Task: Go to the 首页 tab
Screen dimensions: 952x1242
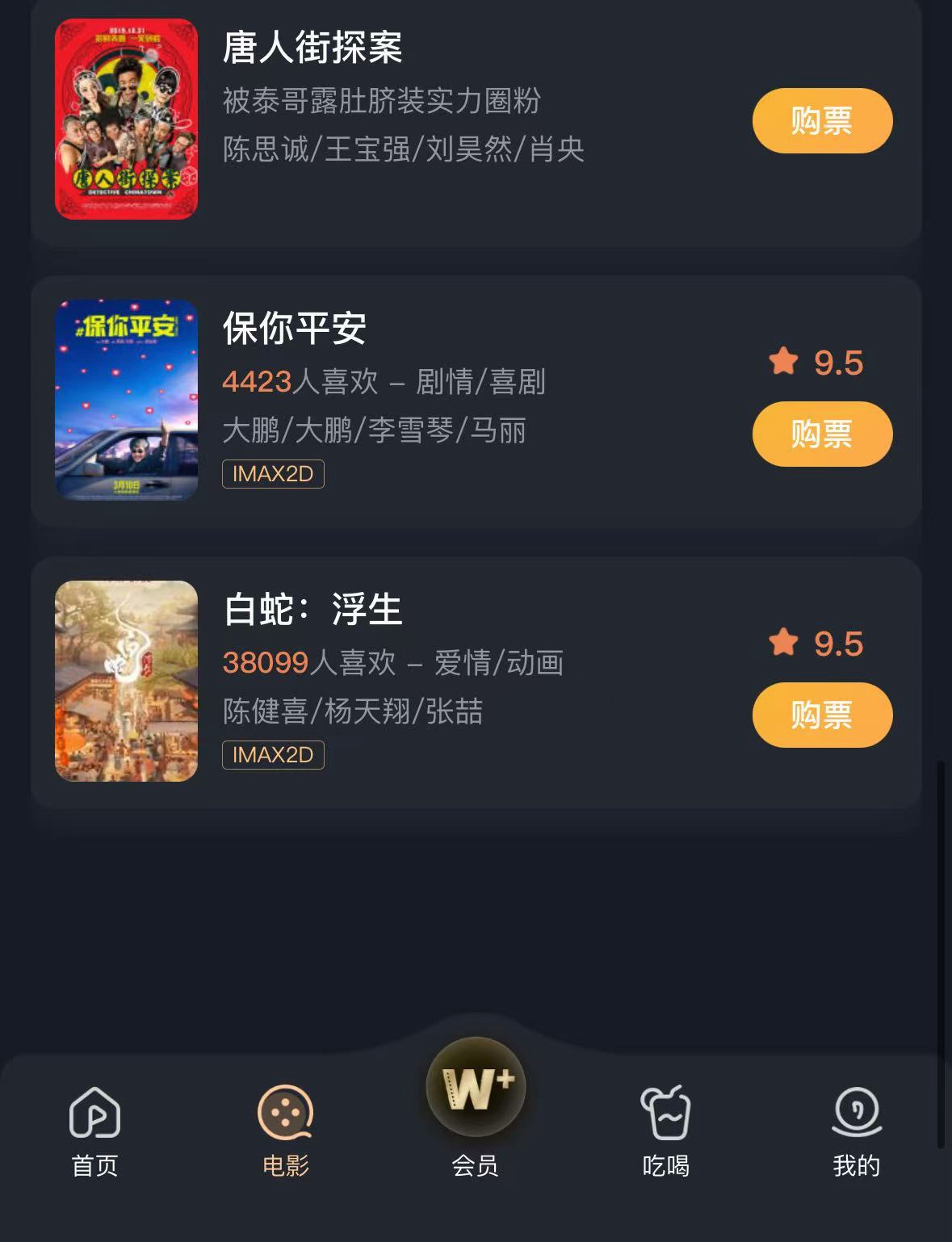Action: tap(94, 1131)
